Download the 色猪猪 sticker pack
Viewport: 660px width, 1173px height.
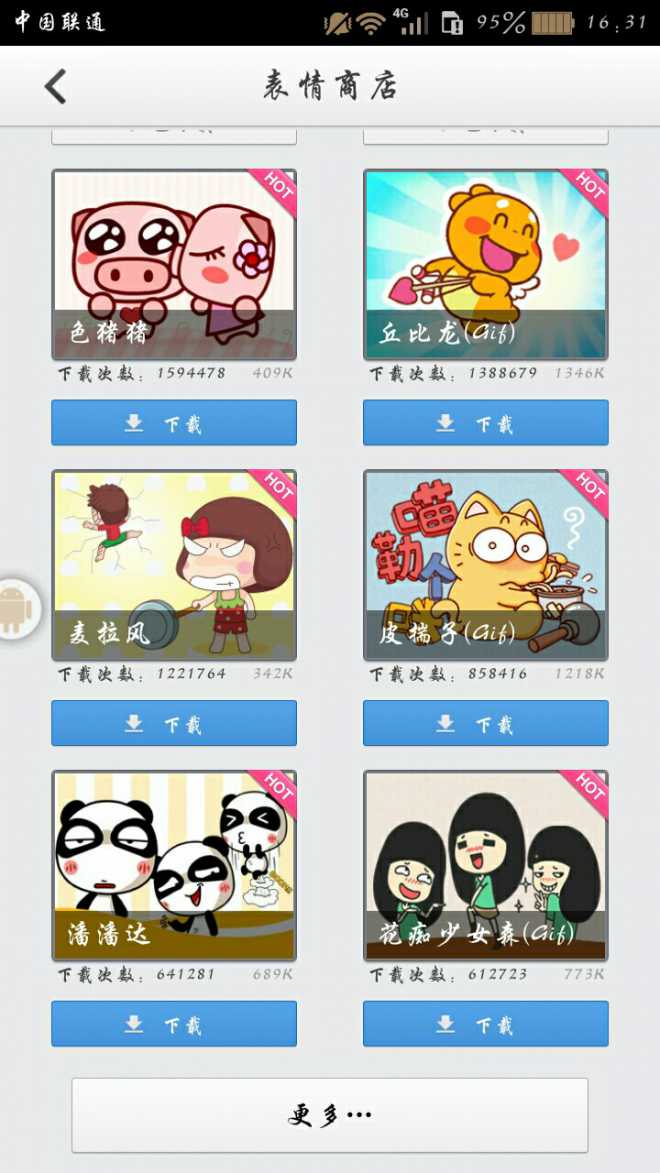[x=174, y=423]
